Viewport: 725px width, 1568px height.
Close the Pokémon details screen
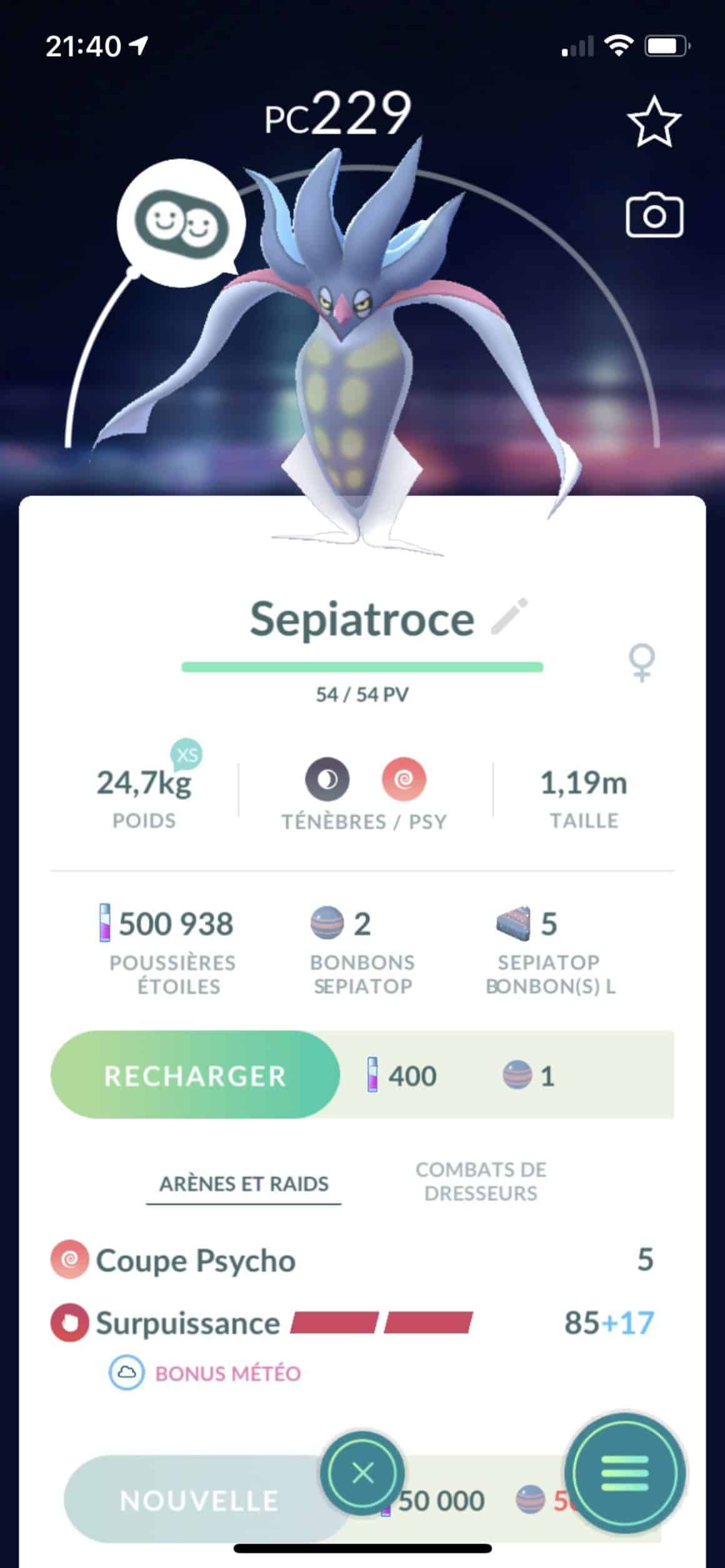click(362, 1474)
